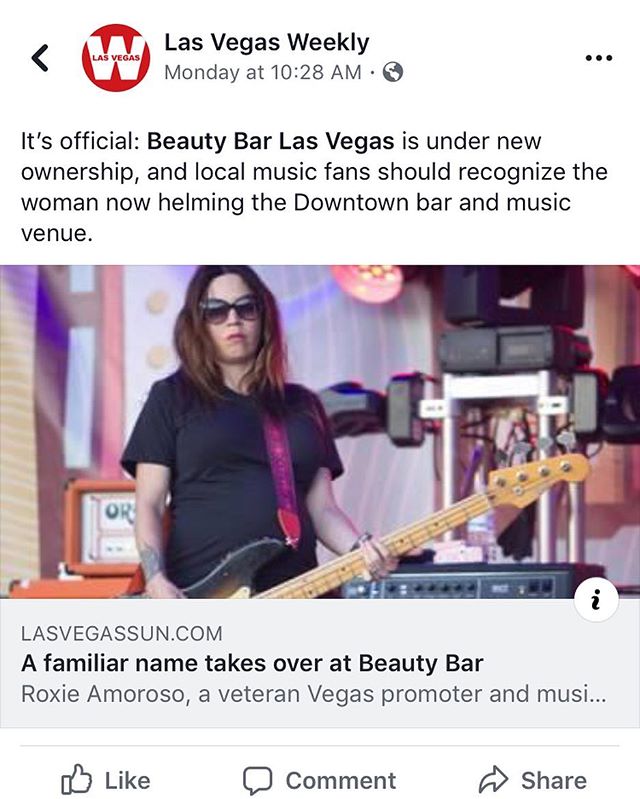Go back using the arrow

[40, 58]
